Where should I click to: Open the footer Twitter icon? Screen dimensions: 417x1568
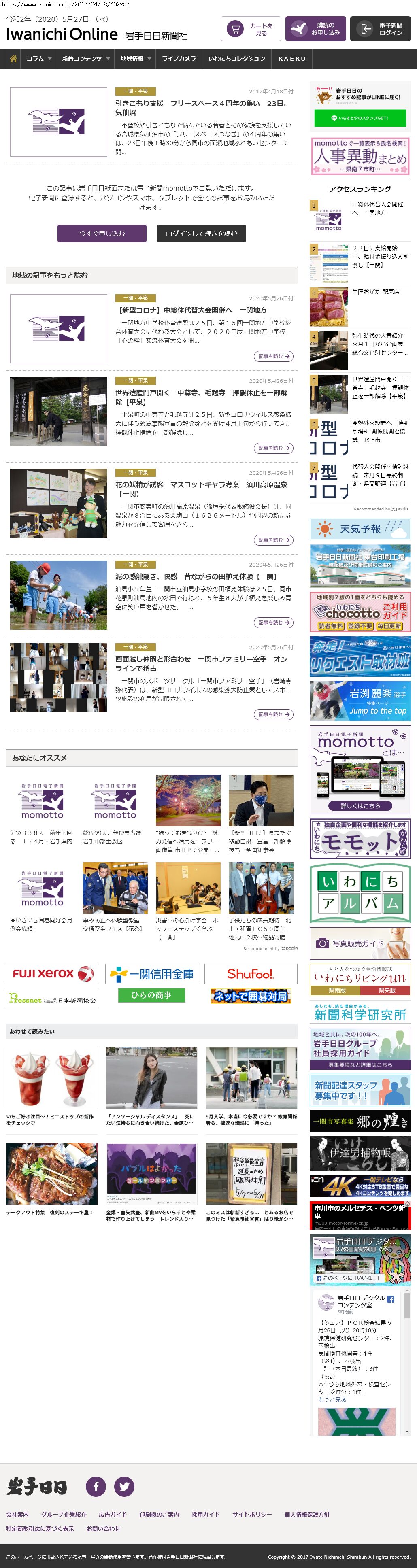[x=124, y=1486]
